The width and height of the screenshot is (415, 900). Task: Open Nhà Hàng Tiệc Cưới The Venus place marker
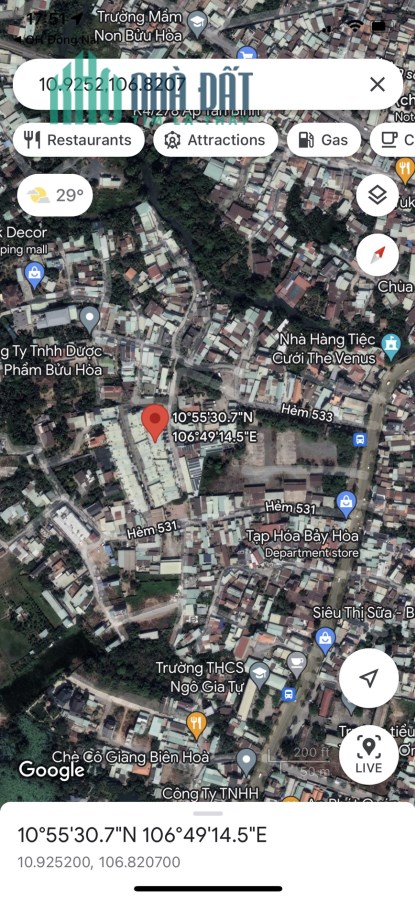(391, 348)
